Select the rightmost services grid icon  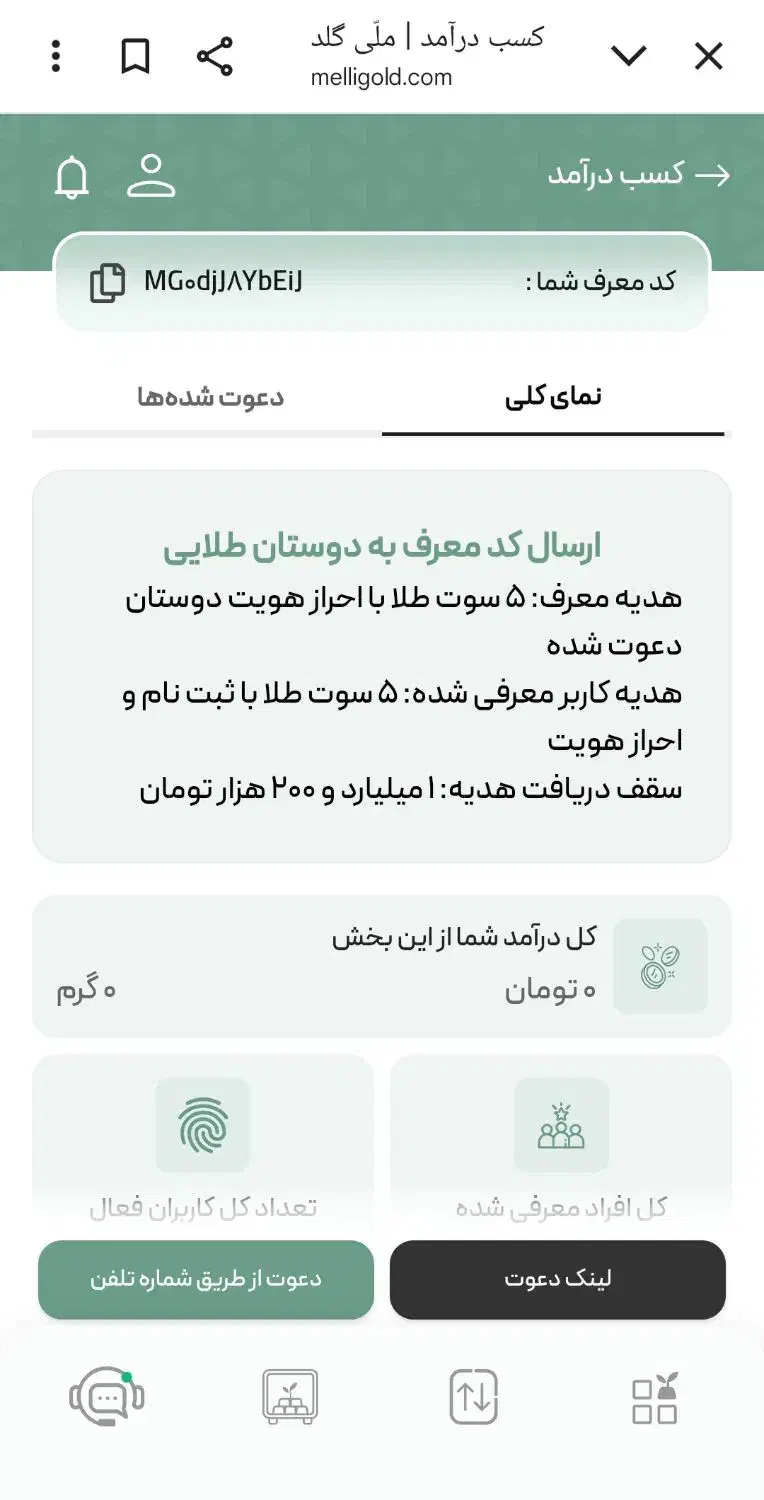click(656, 1396)
